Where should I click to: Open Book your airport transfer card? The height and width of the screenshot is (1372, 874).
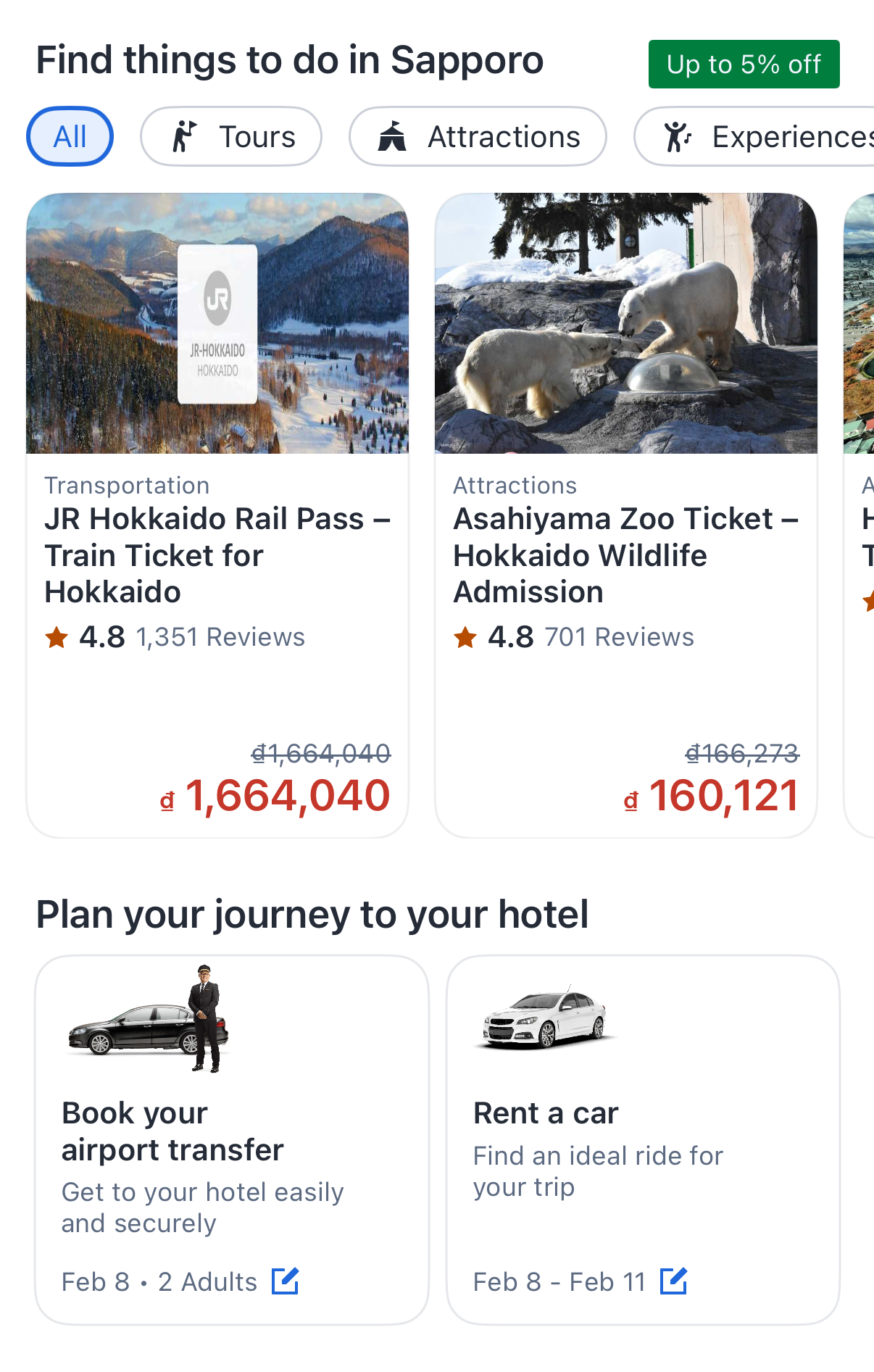pos(232,1131)
